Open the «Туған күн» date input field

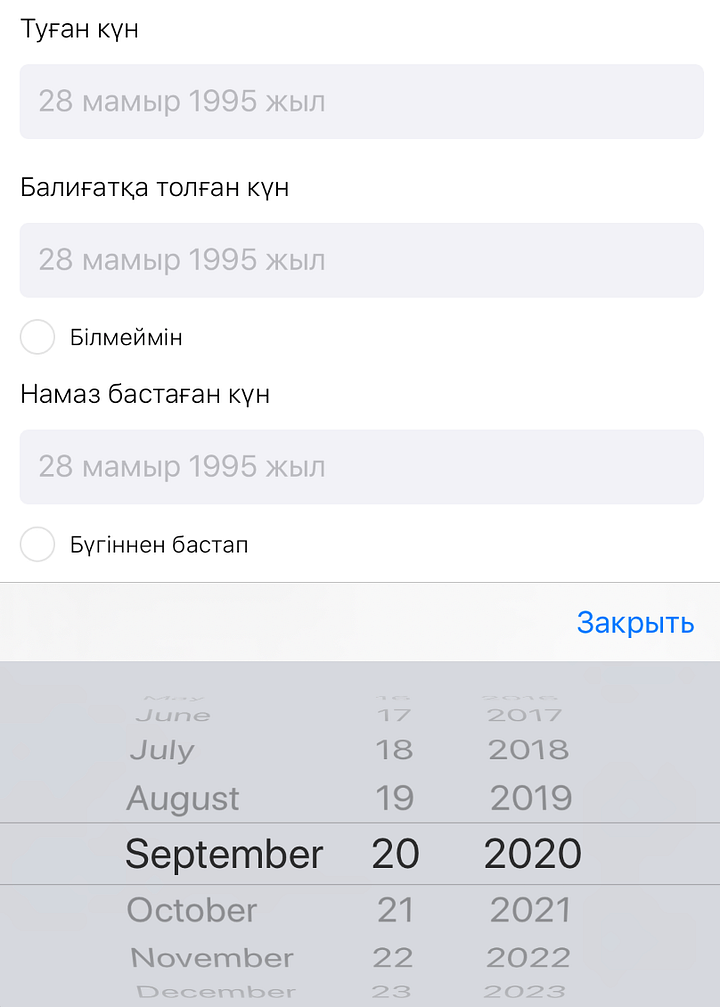coord(360,101)
